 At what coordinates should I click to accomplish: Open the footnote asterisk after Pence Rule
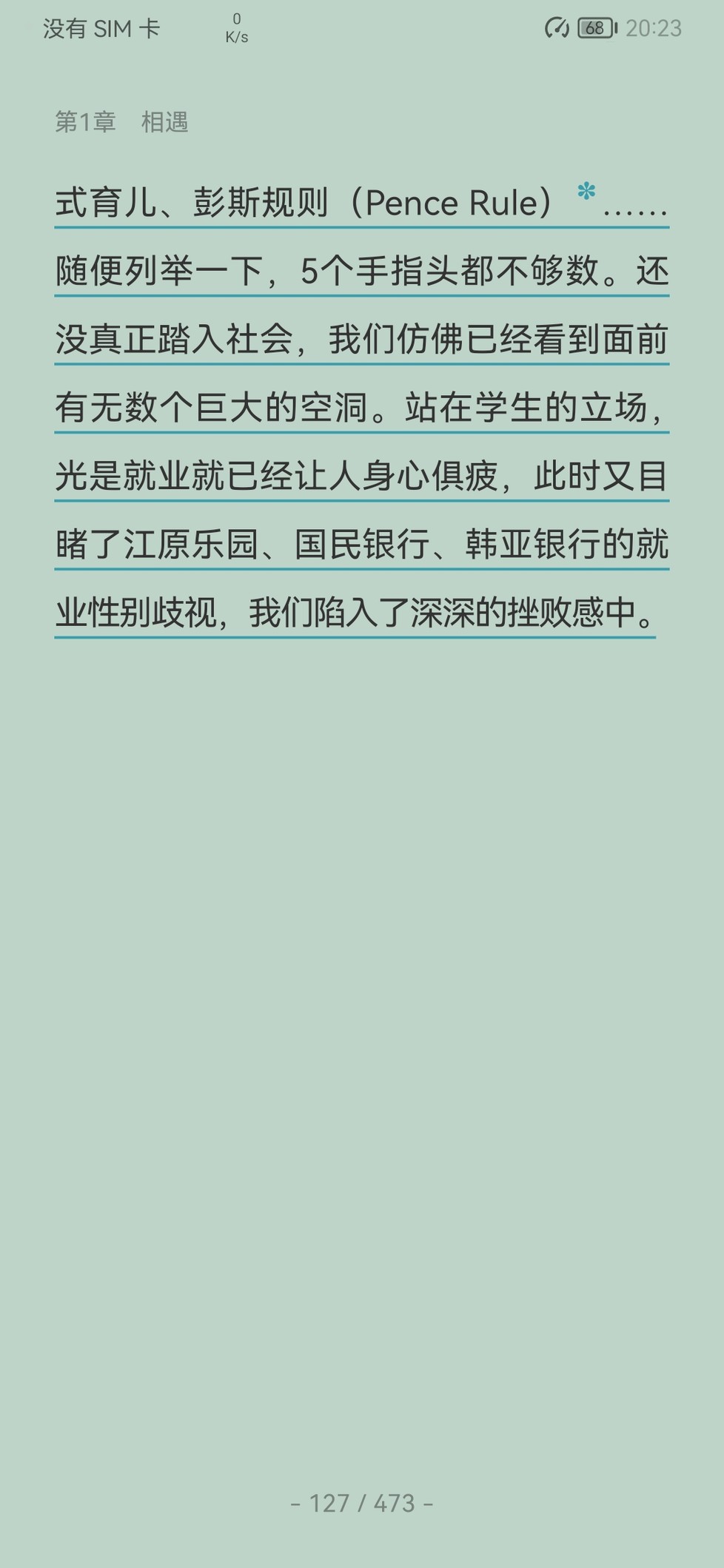[586, 192]
